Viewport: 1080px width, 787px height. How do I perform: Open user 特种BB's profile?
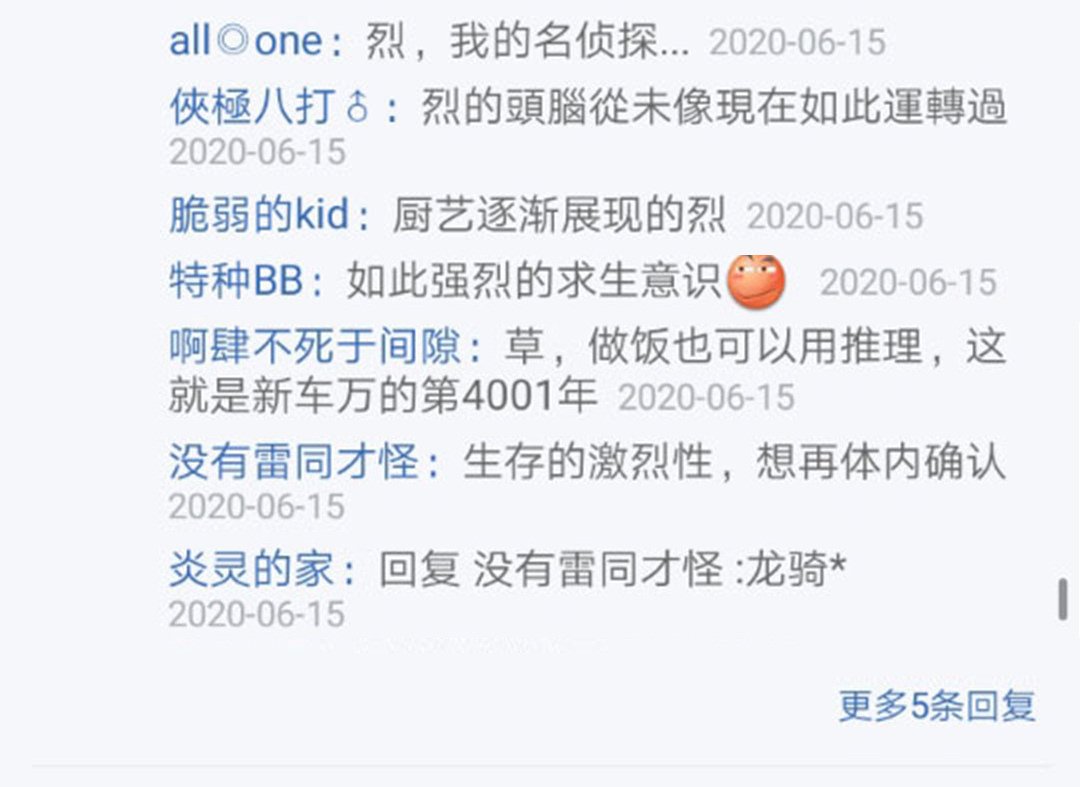coord(236,282)
